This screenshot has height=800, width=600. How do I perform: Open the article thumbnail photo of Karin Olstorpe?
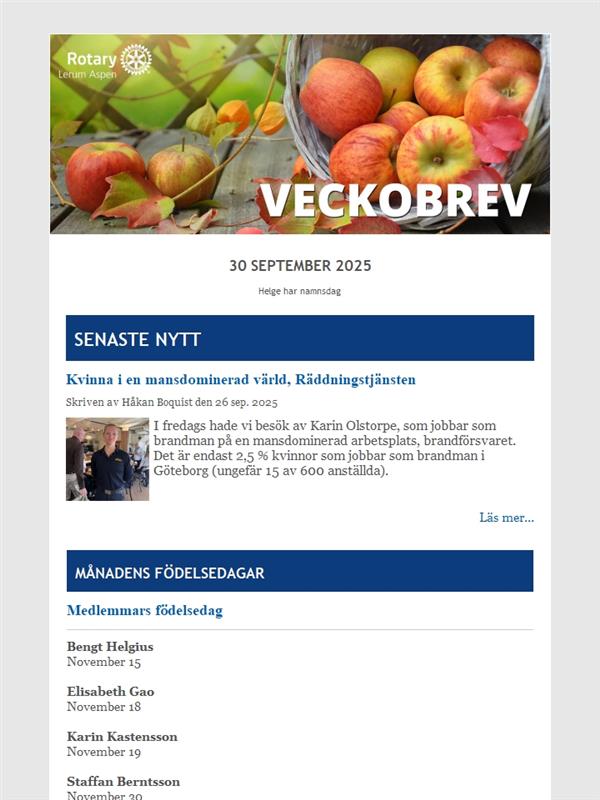coord(107,459)
